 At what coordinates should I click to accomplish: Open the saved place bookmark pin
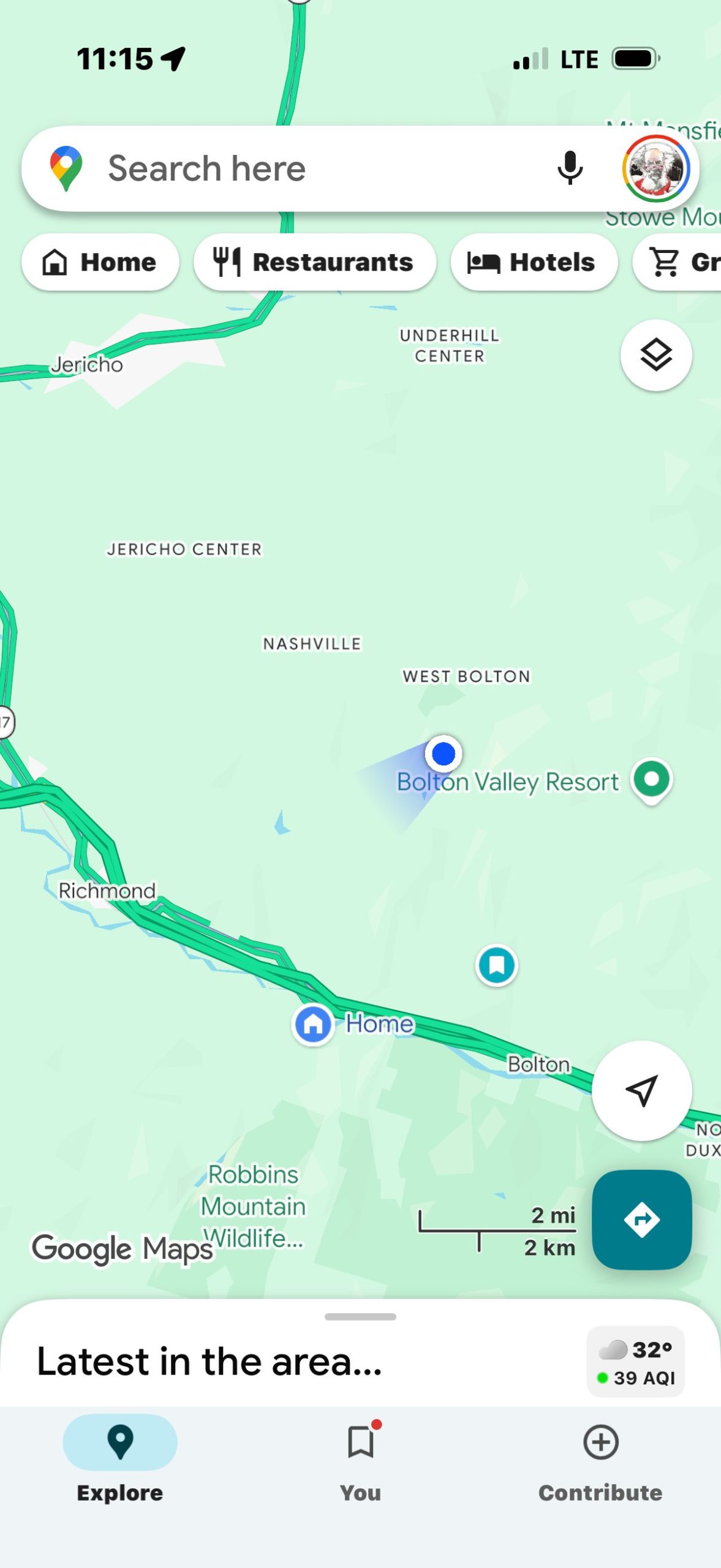click(496, 965)
